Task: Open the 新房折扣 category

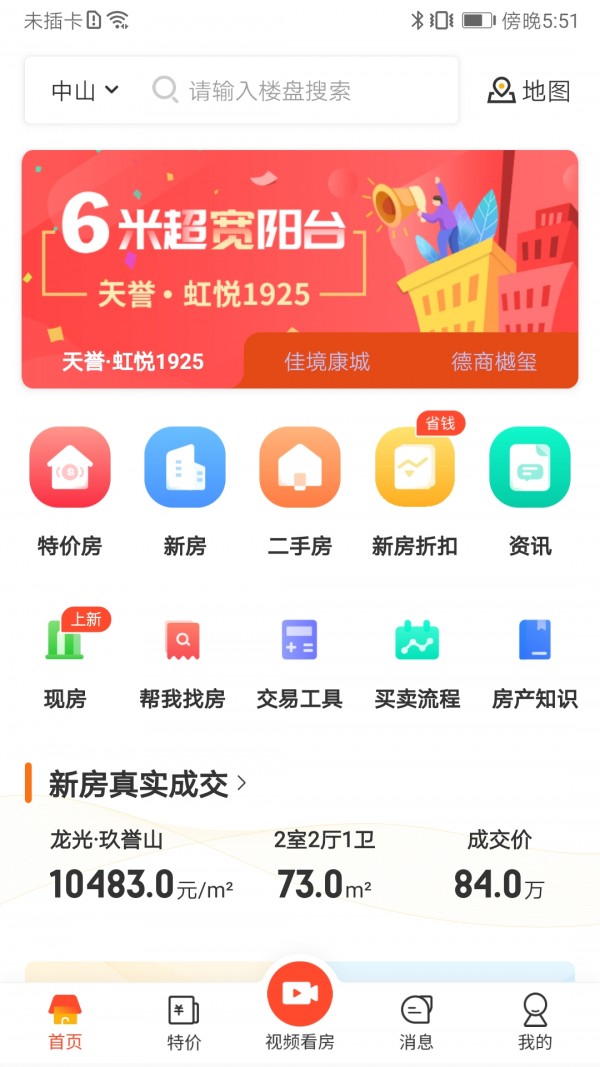Action: pyautogui.click(x=415, y=490)
